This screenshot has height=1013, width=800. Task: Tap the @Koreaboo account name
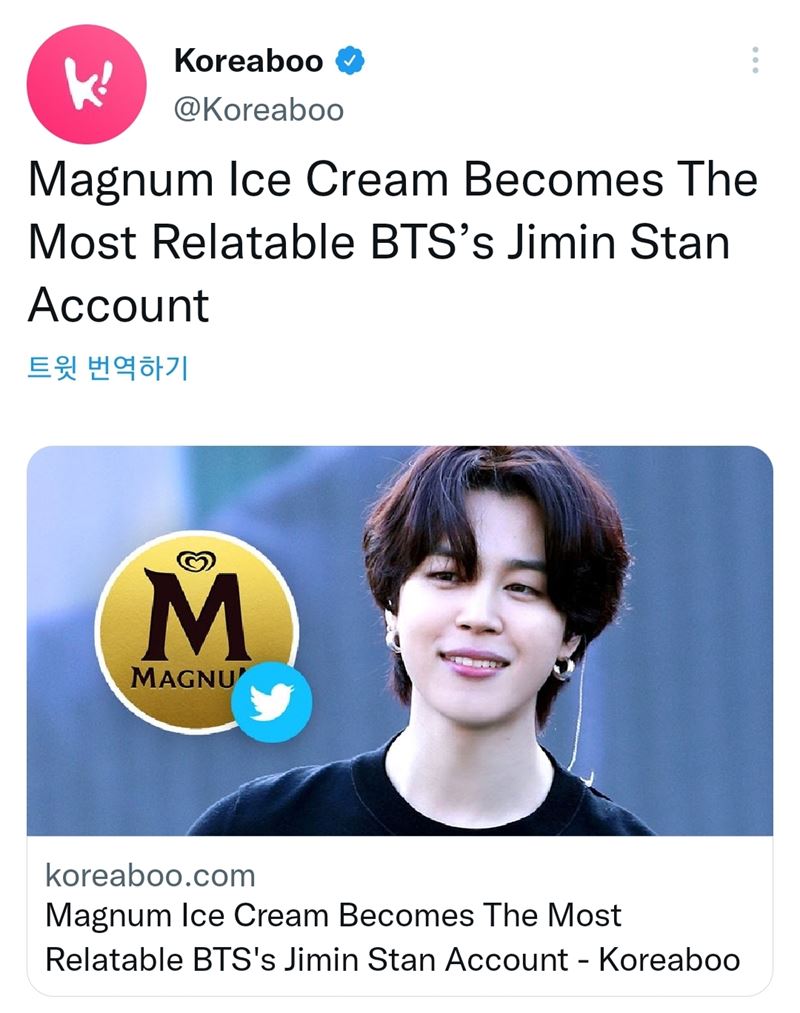point(258,110)
